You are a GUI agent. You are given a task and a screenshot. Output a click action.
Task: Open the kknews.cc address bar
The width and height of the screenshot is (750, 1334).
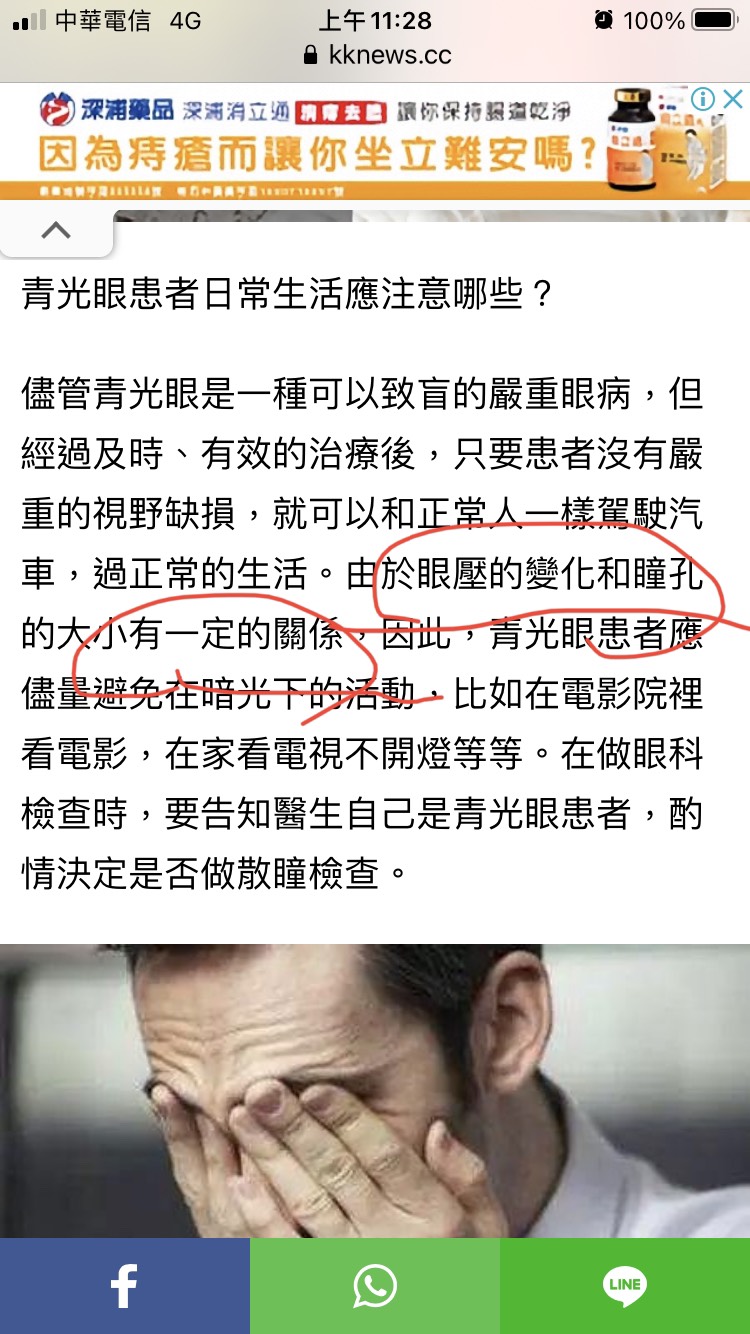(x=376, y=55)
